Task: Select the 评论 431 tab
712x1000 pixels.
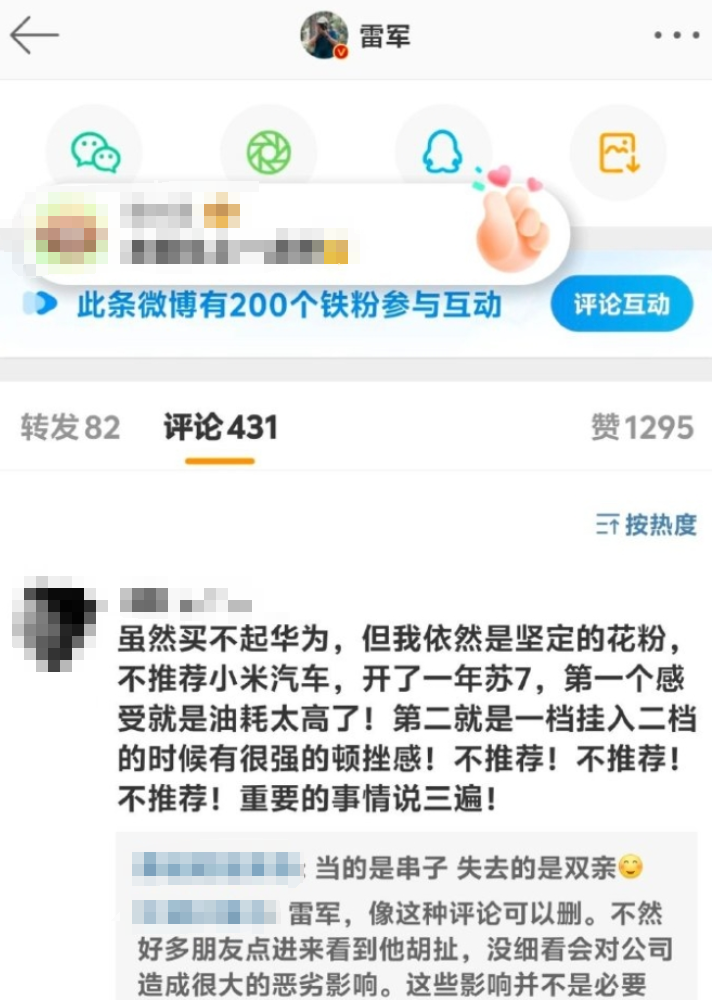Action: [x=220, y=428]
